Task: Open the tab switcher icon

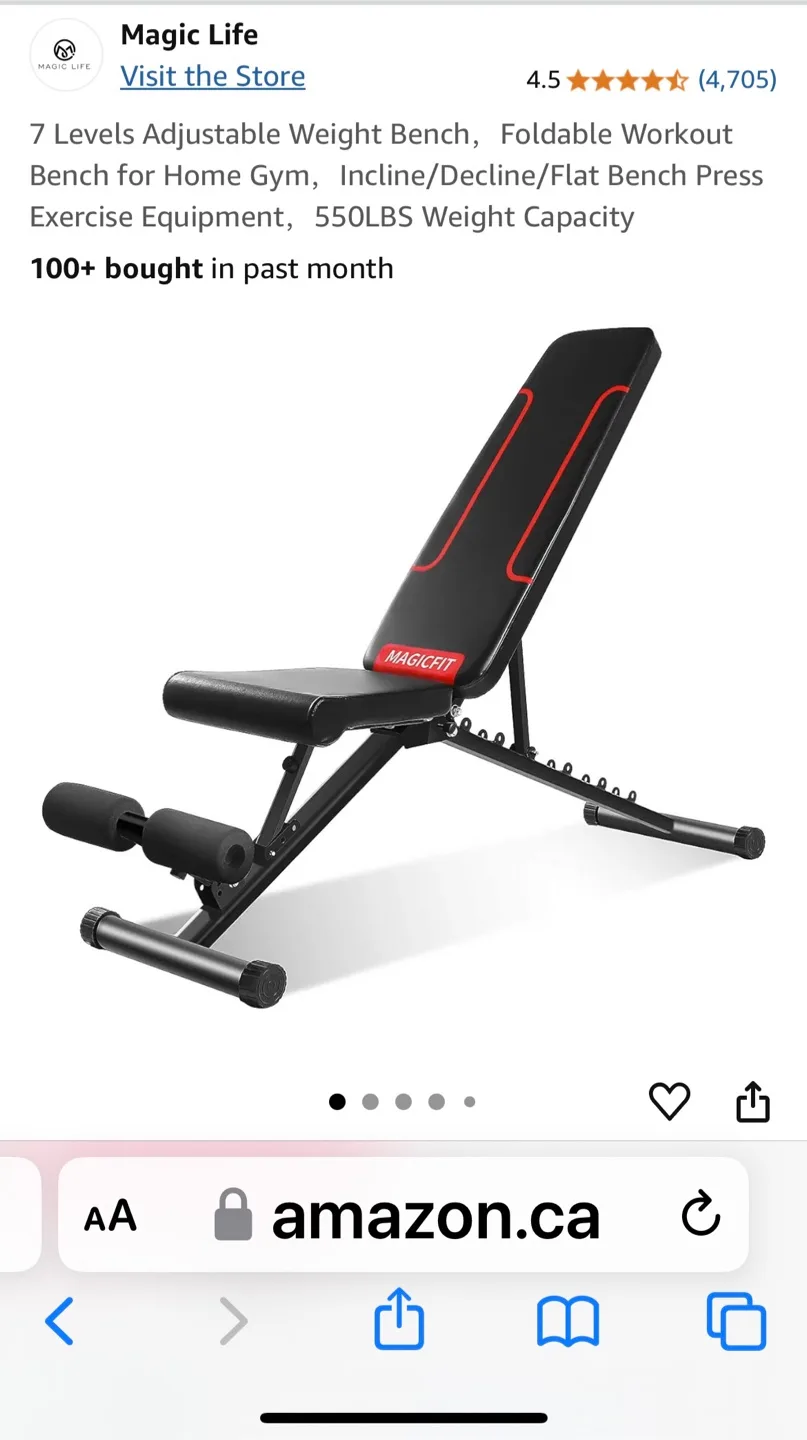Action: [x=736, y=1320]
